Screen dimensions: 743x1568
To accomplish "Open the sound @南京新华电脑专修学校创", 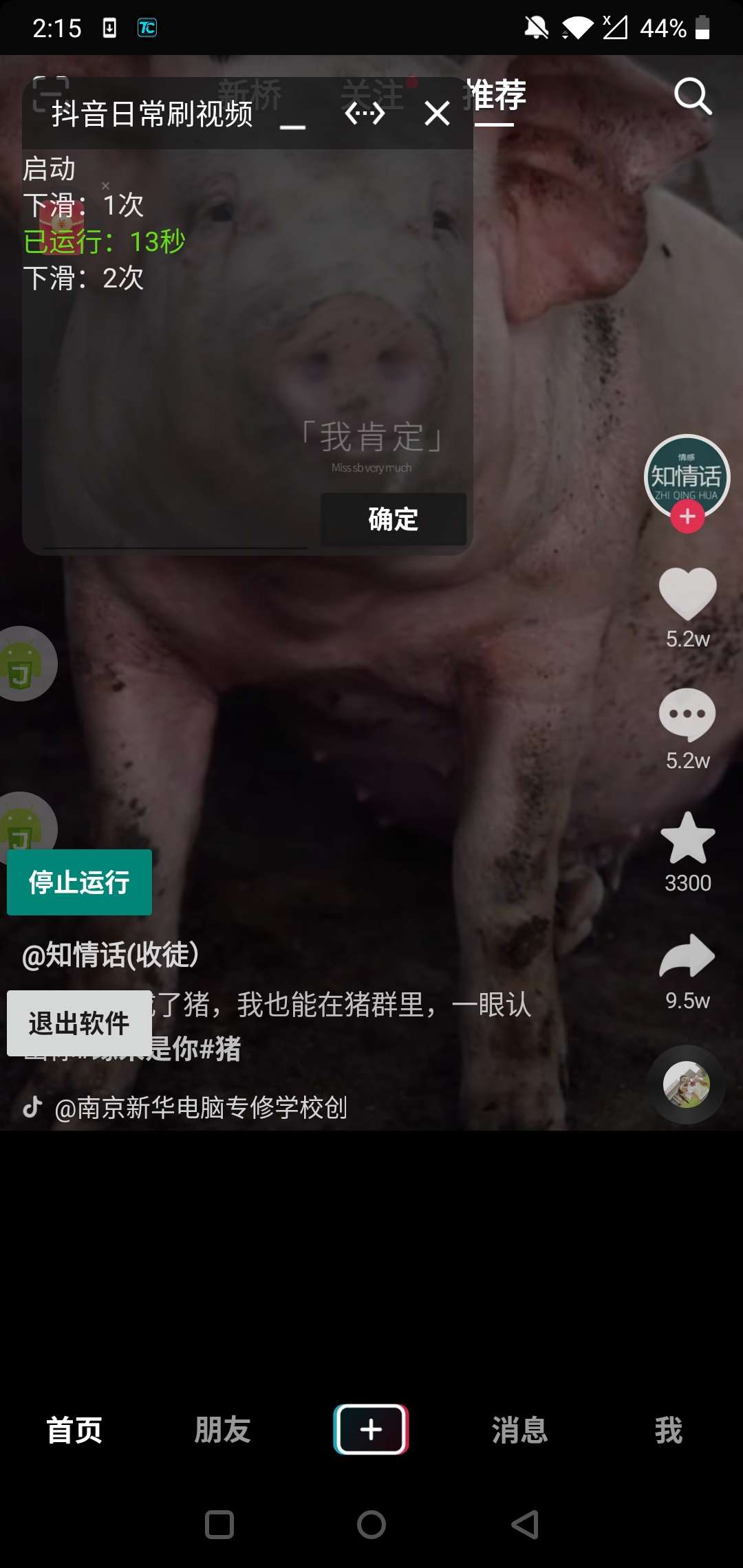I will [200, 1108].
